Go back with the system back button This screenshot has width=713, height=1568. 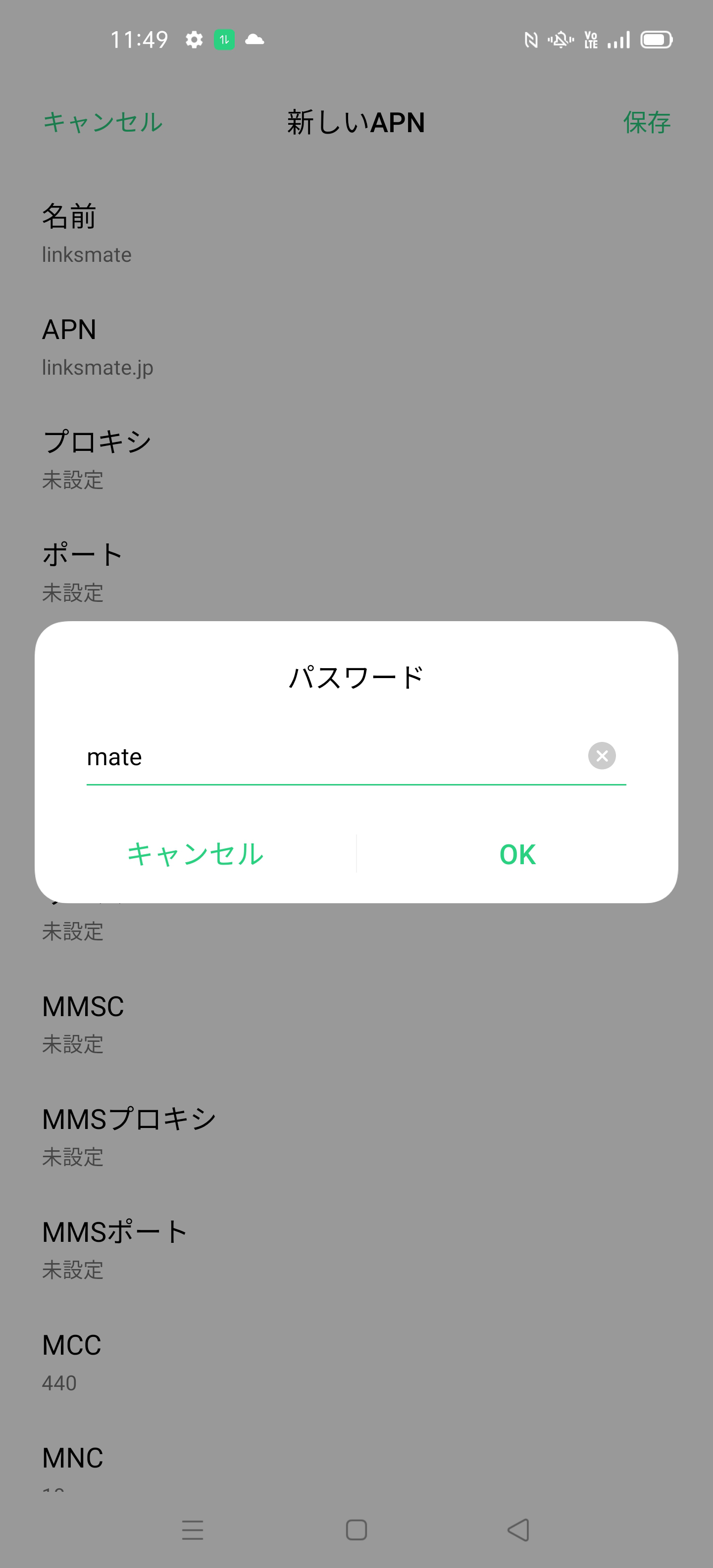point(518,1530)
